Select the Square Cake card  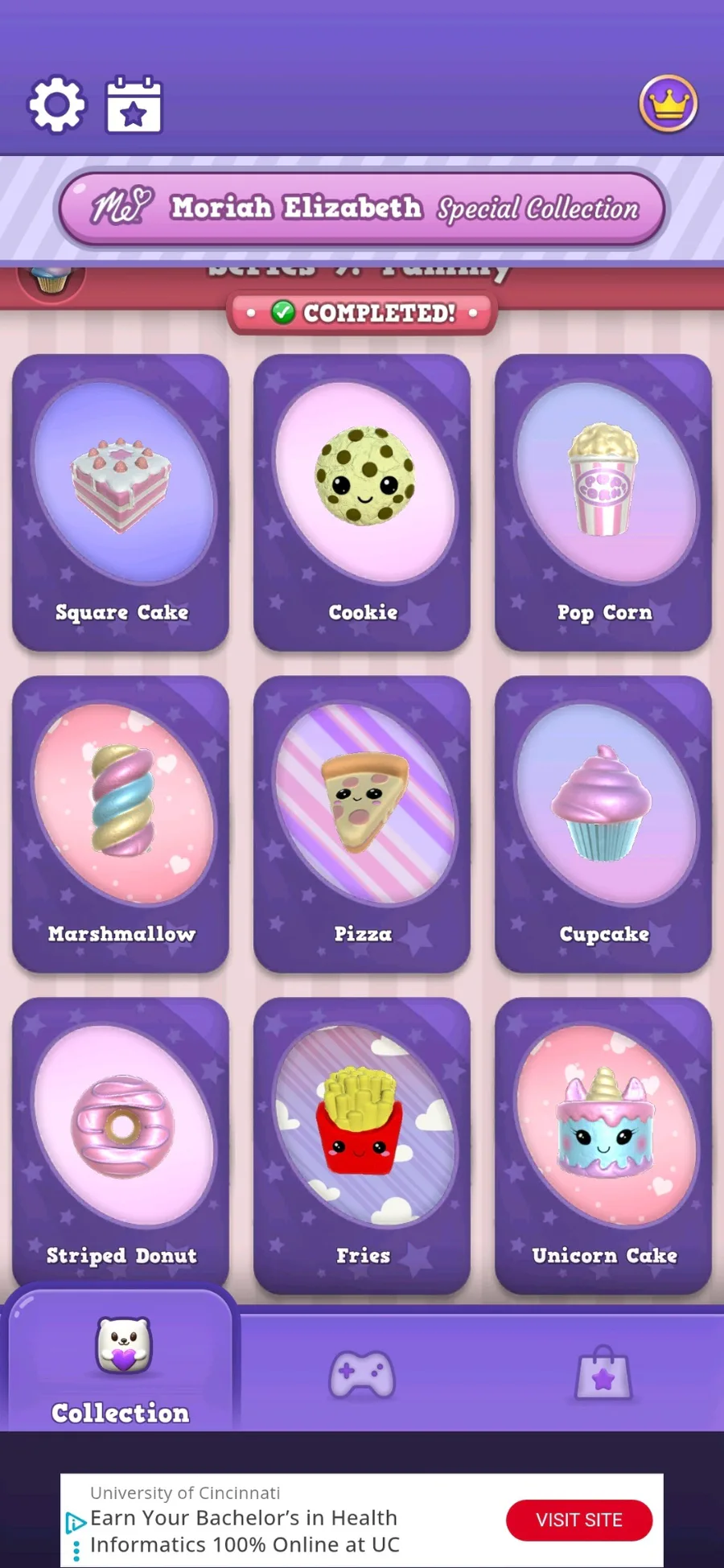(x=121, y=503)
